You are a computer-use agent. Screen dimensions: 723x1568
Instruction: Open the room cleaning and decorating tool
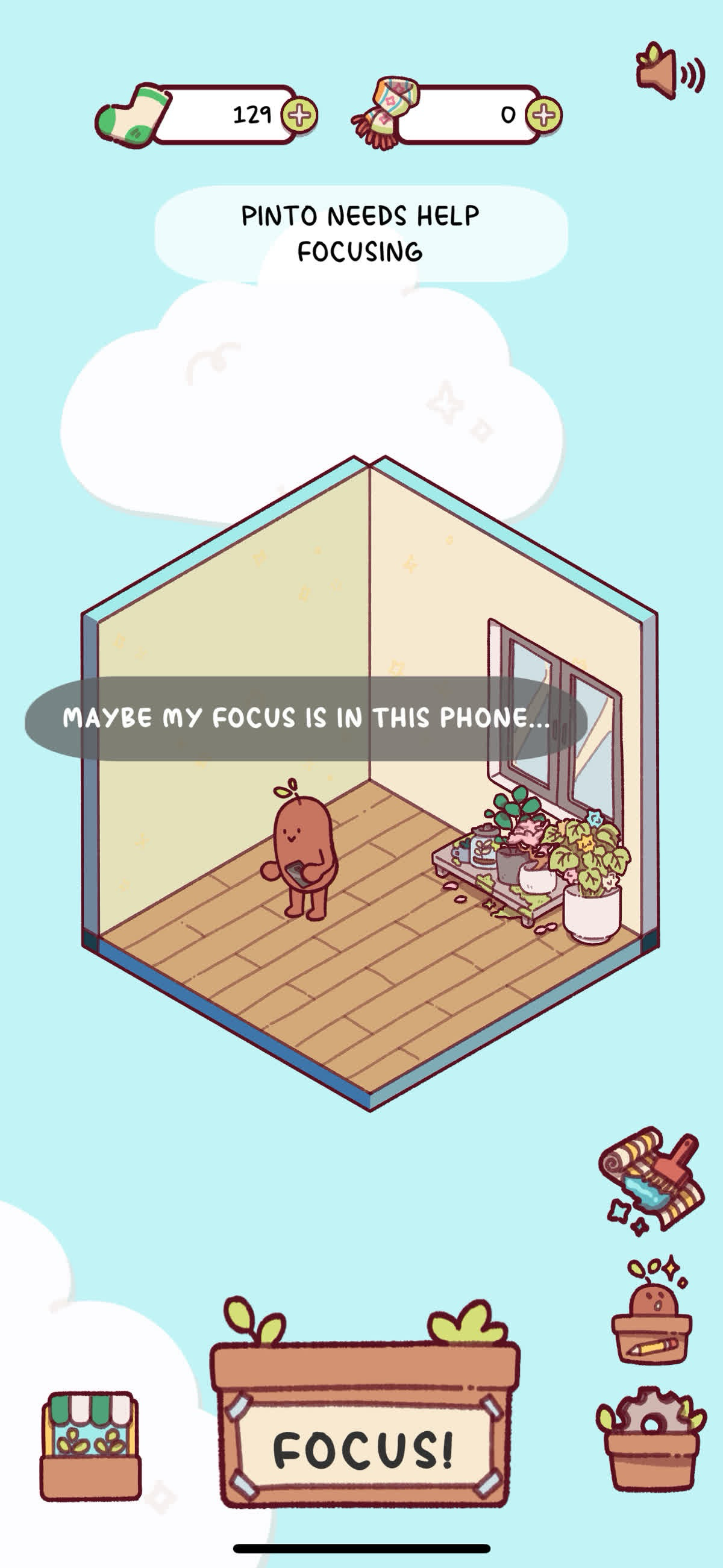(x=652, y=1181)
